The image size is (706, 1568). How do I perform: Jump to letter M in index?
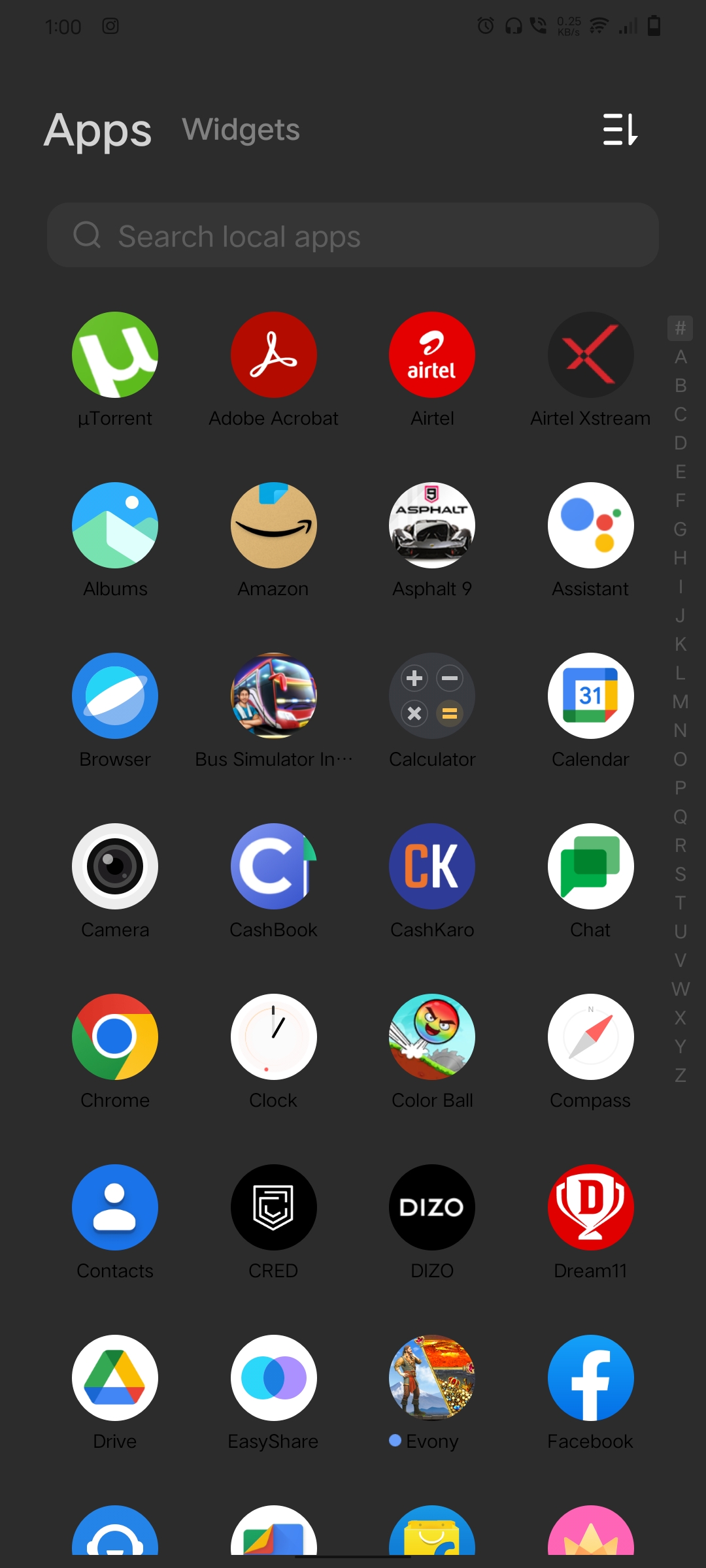680,702
